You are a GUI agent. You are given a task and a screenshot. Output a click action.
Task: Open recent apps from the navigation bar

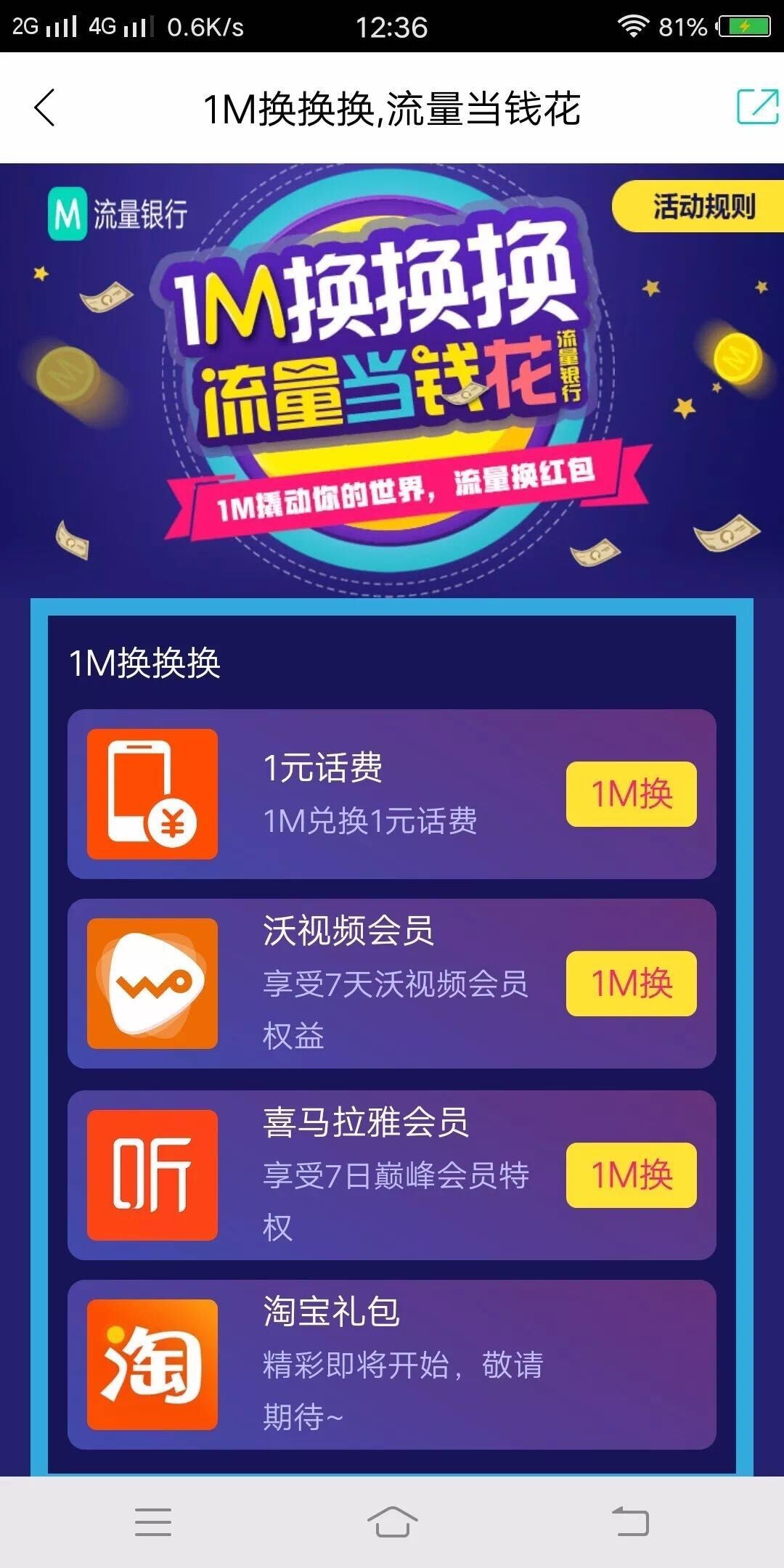(x=153, y=1522)
